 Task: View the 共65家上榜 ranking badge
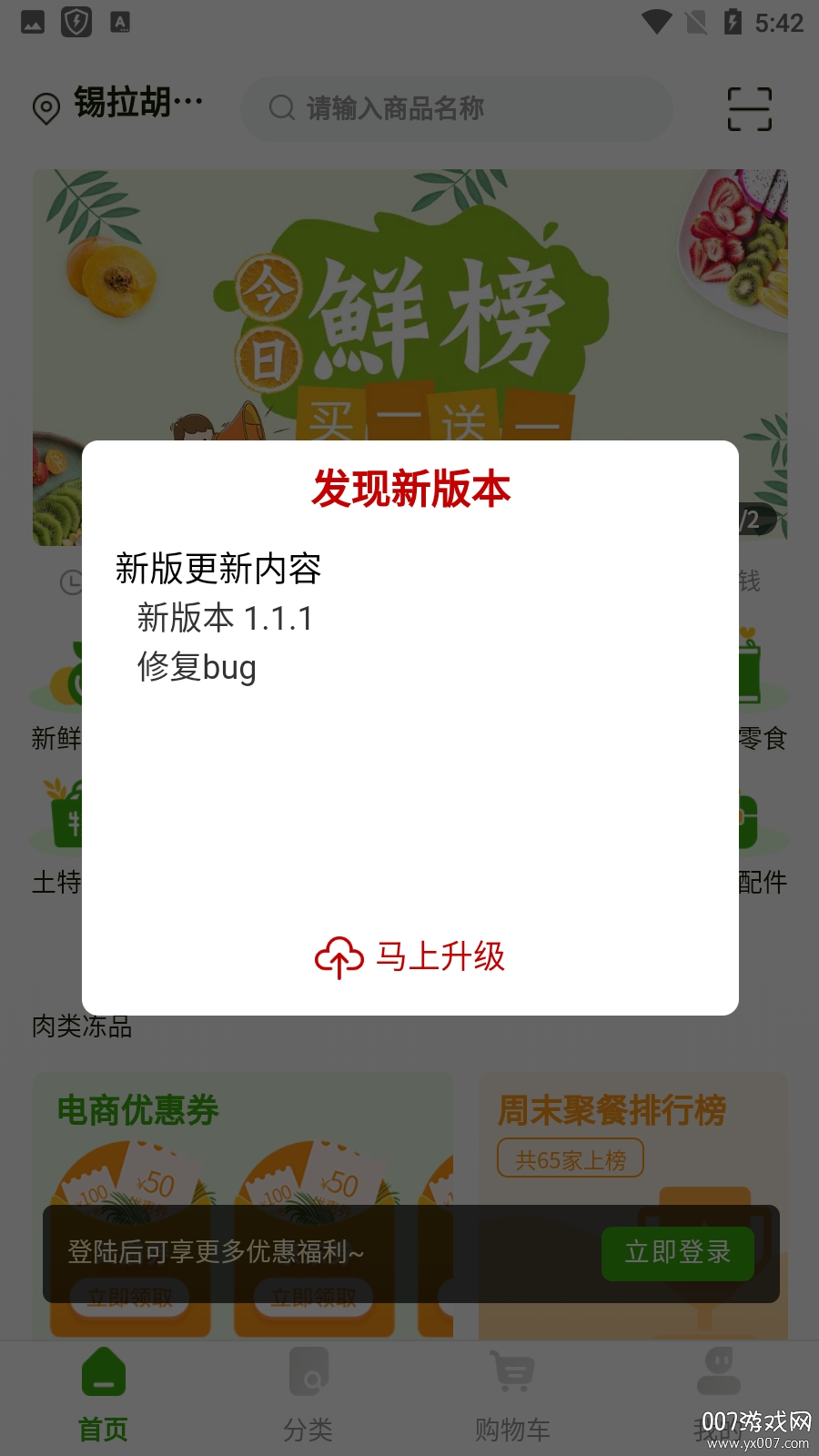(569, 1158)
